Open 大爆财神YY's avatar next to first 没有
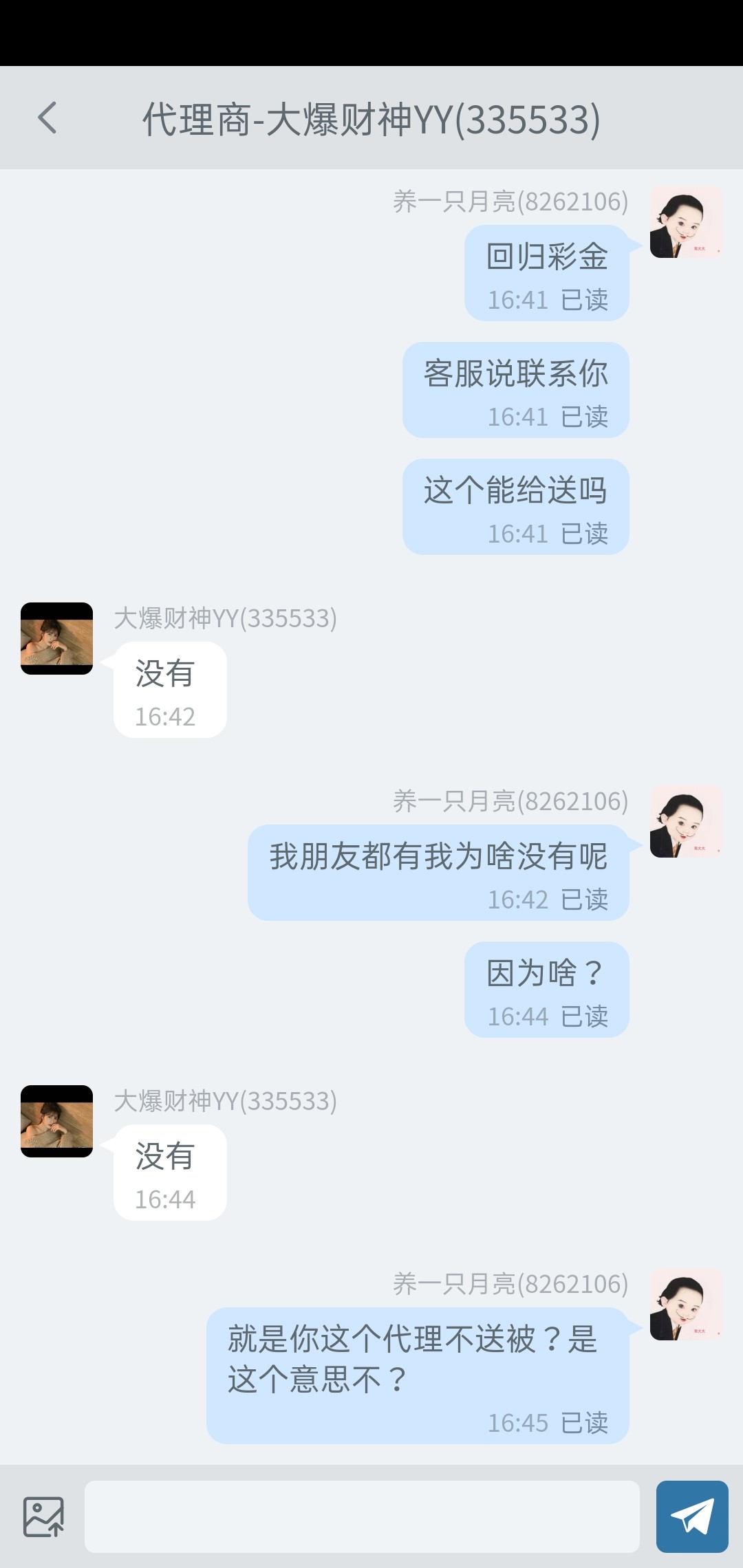 (56, 638)
